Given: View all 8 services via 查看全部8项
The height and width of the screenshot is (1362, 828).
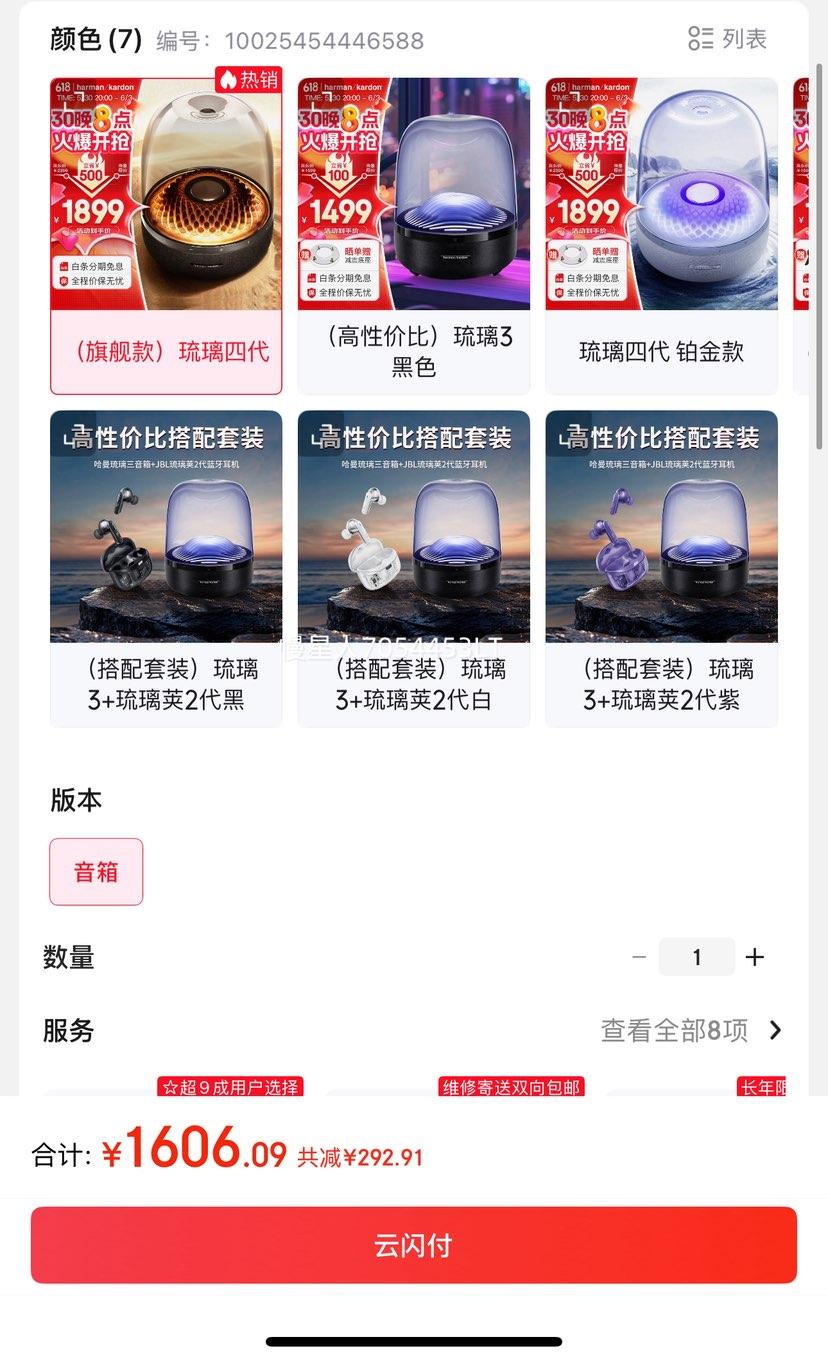Looking at the screenshot, I should click(x=692, y=1030).
